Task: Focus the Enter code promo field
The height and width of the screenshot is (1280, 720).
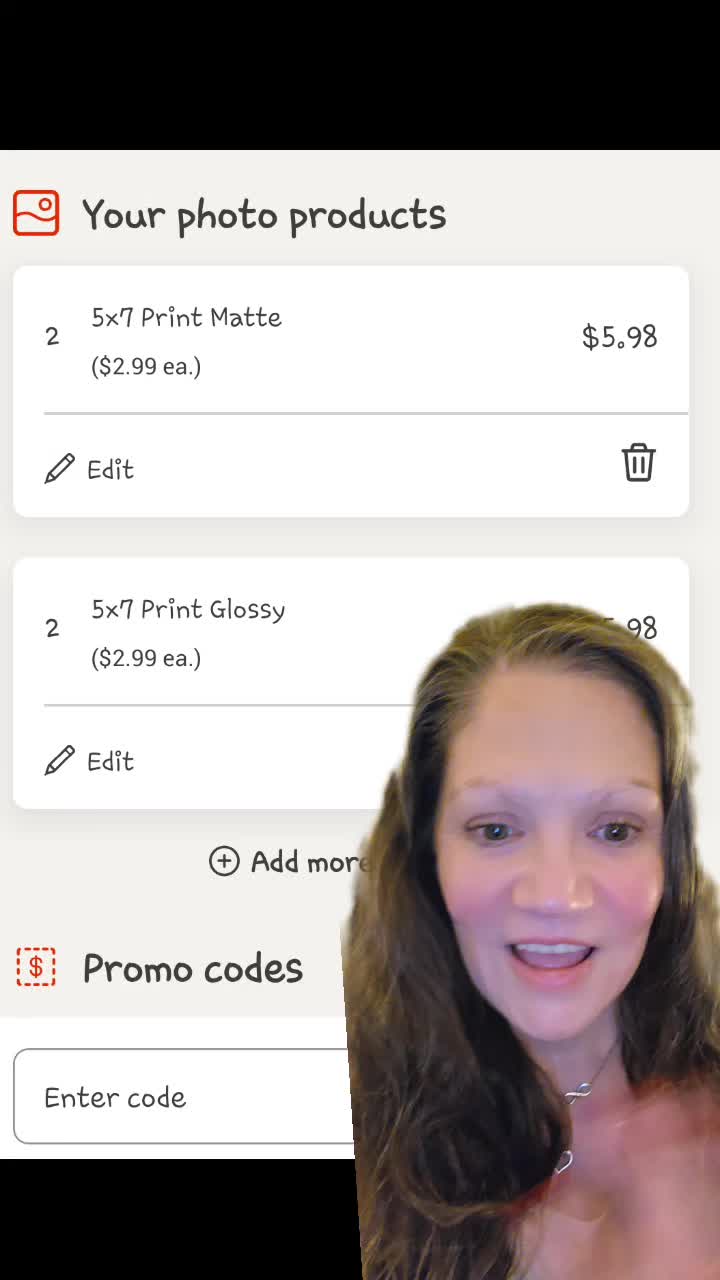Action: point(184,1097)
